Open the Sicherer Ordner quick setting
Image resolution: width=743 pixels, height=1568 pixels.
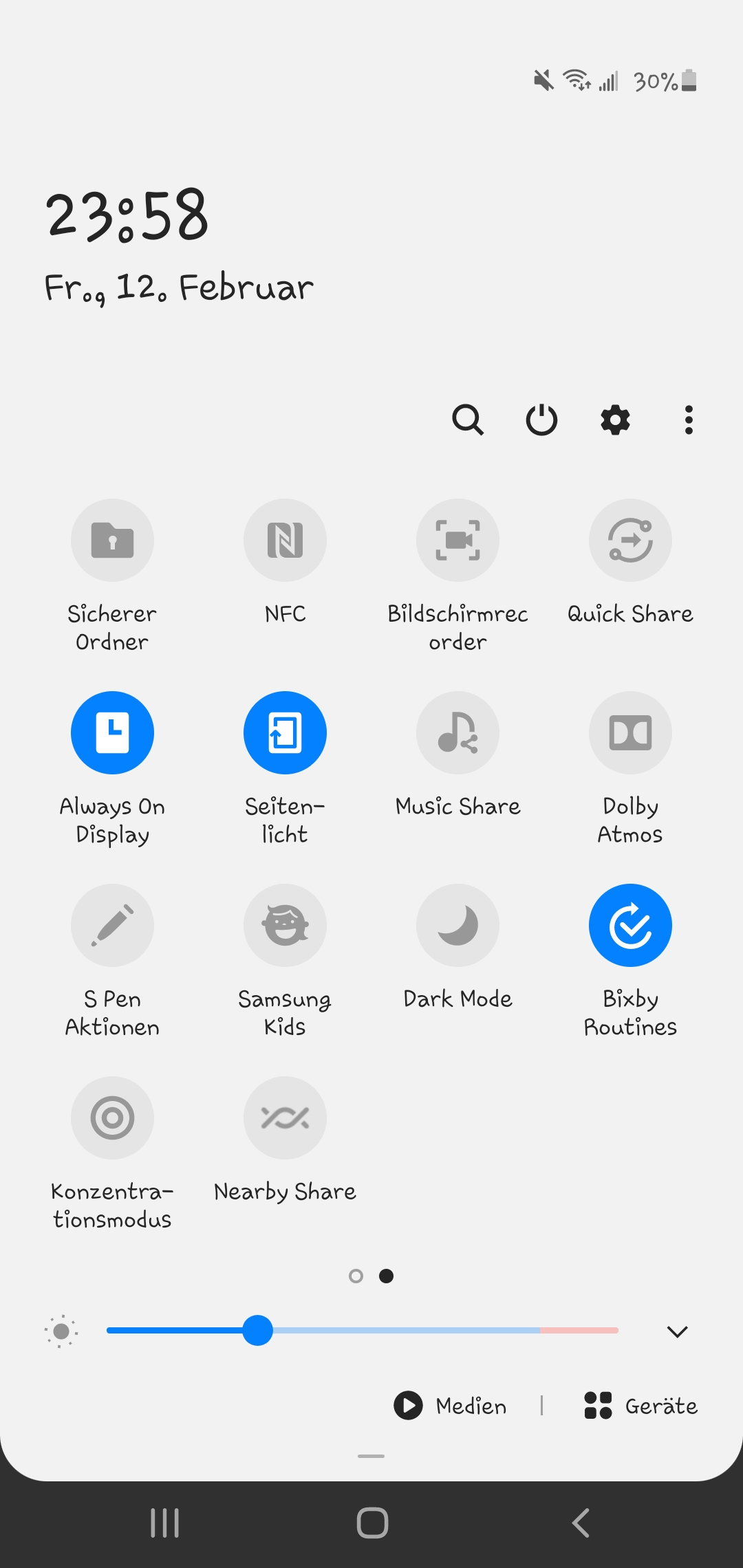pos(112,540)
